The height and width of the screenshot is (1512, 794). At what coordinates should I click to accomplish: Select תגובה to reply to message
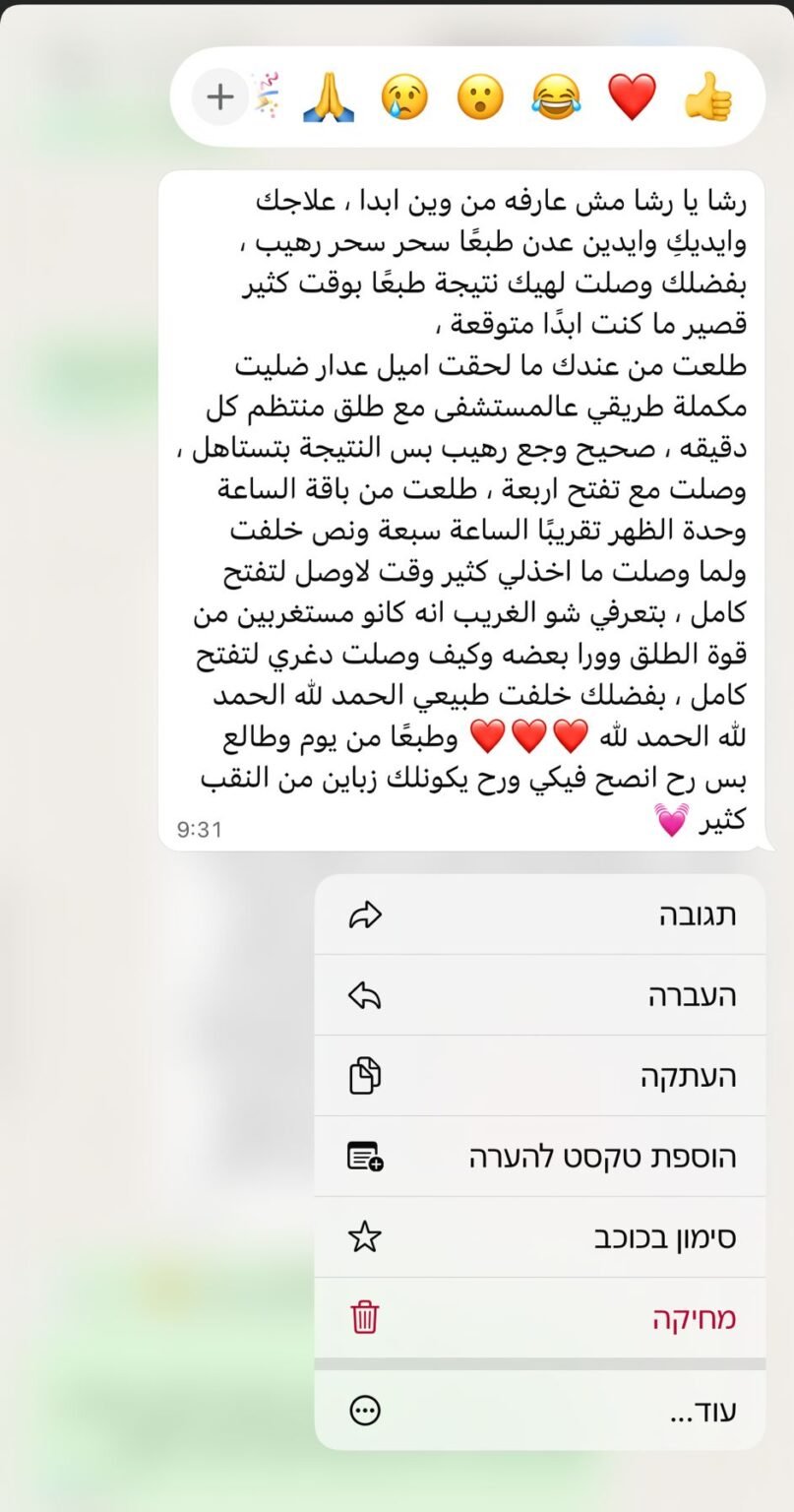539,915
